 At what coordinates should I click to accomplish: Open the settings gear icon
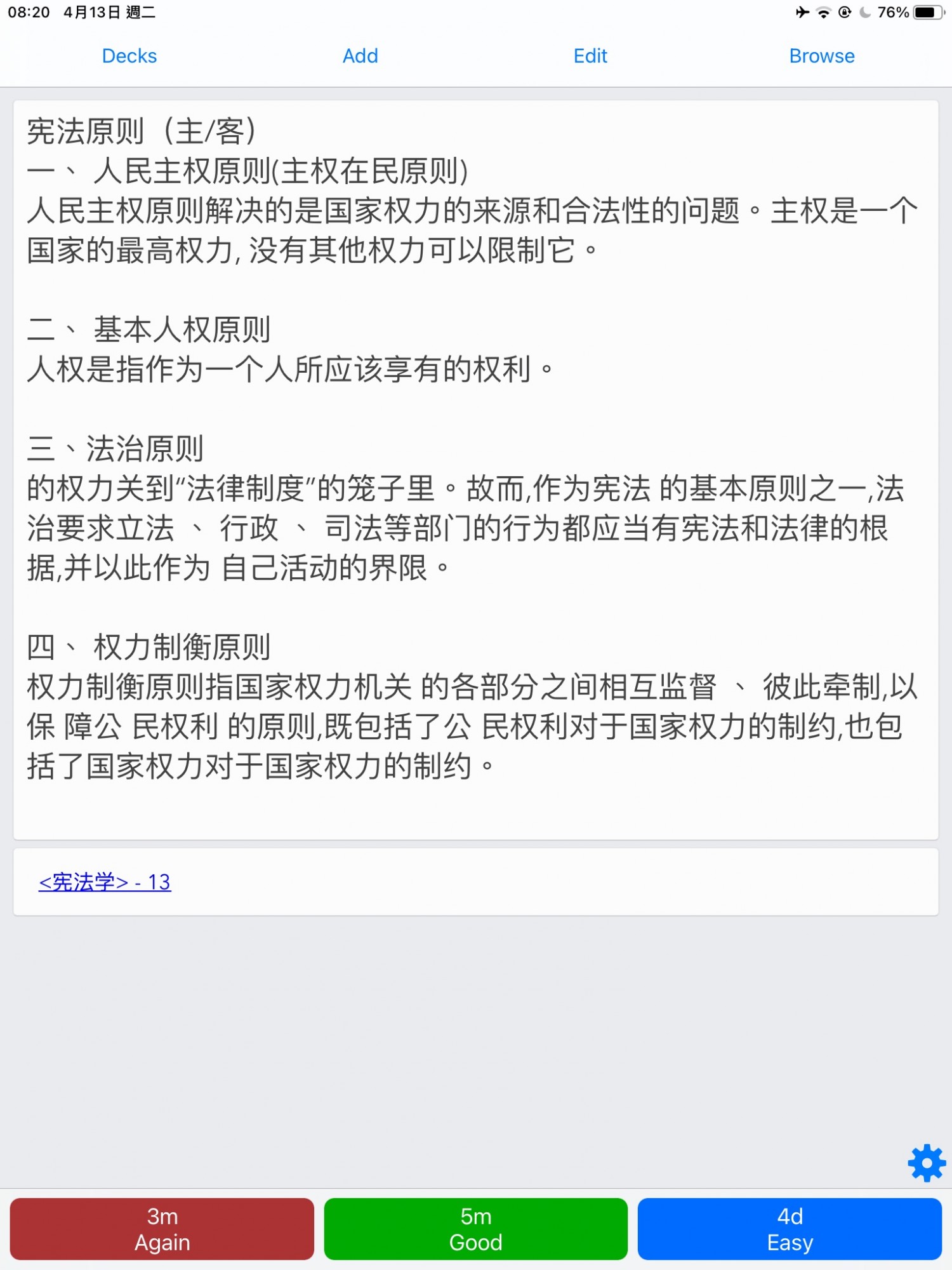(x=926, y=1163)
